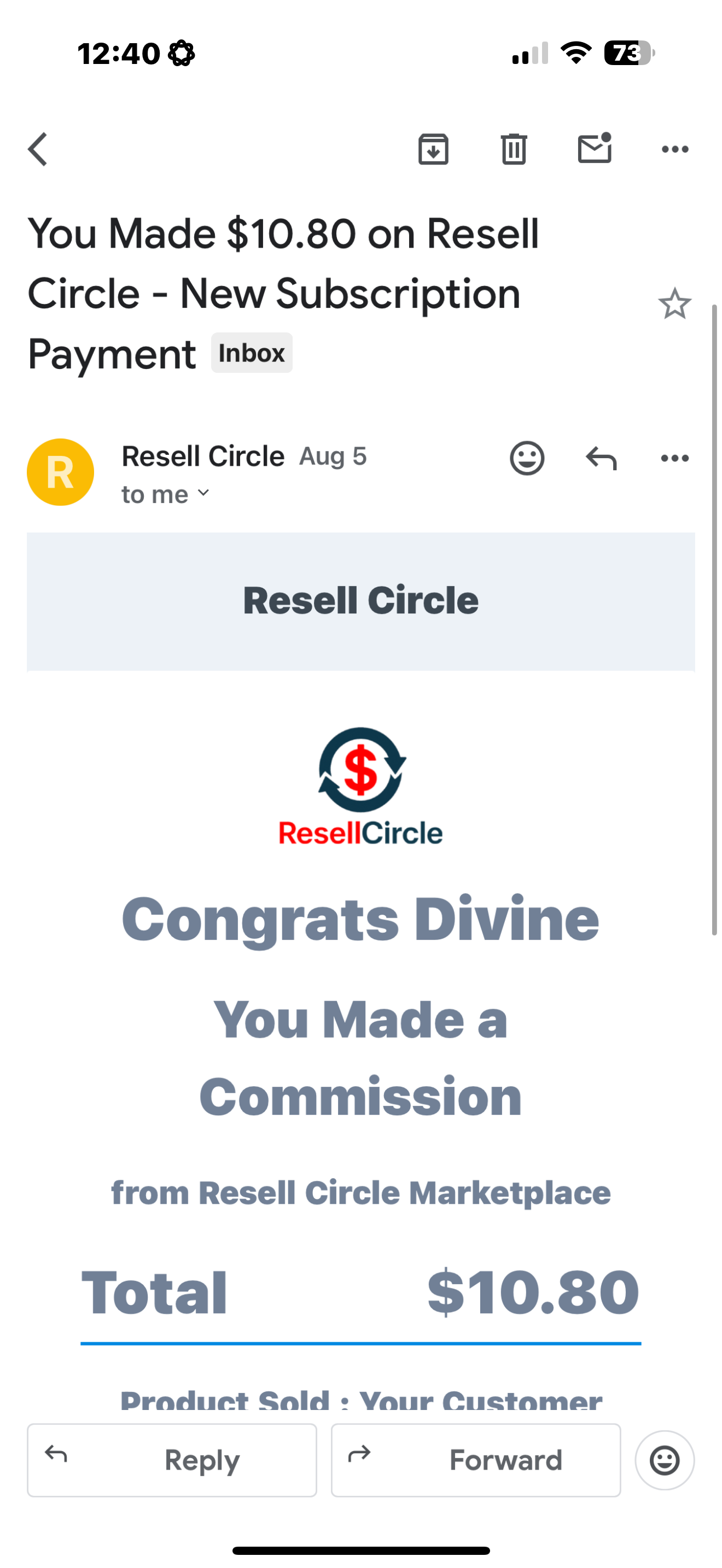Mark this email as unread
The height and width of the screenshot is (1568, 722).
pyautogui.click(x=594, y=149)
